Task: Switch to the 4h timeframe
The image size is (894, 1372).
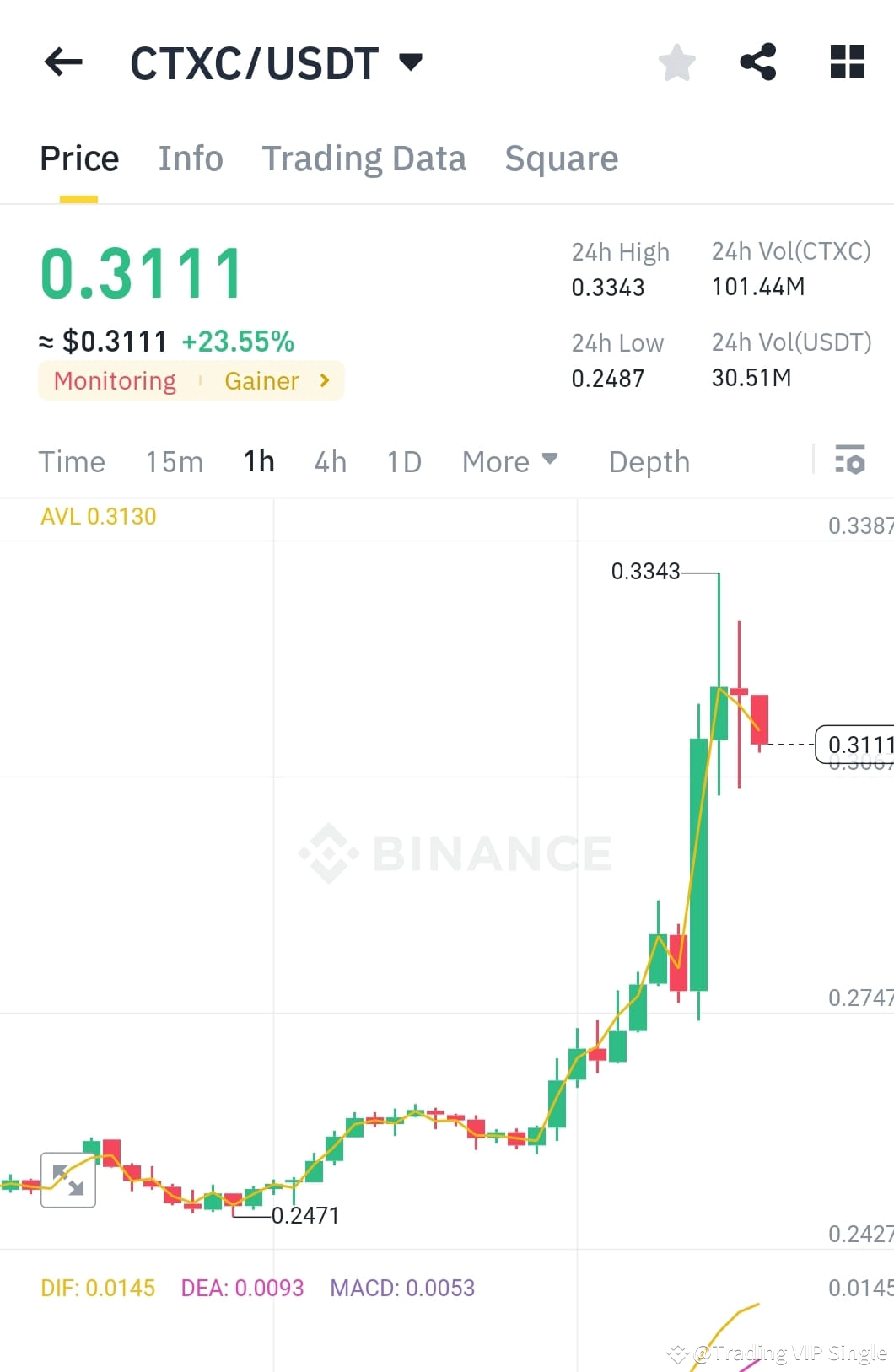Action: [x=329, y=461]
